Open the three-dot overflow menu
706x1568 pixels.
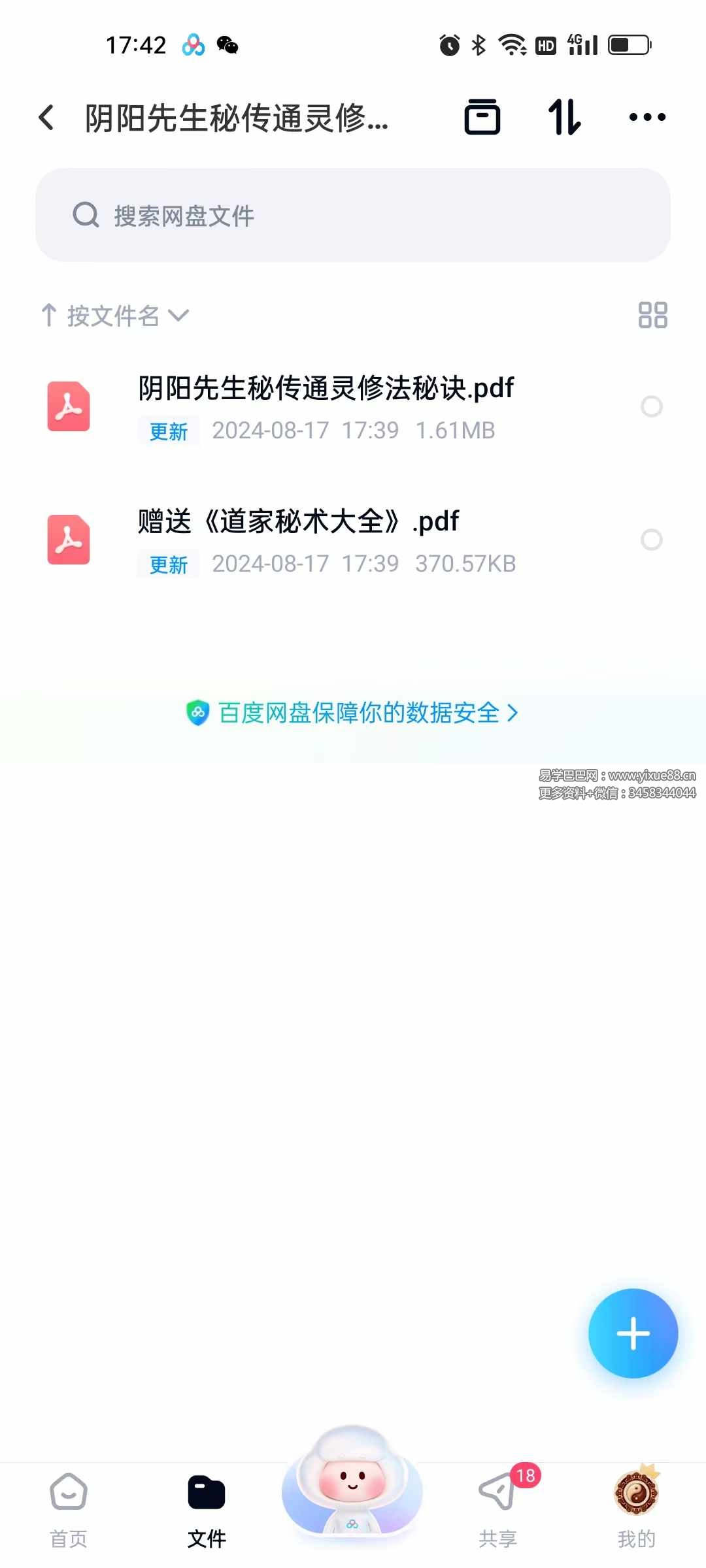click(646, 118)
